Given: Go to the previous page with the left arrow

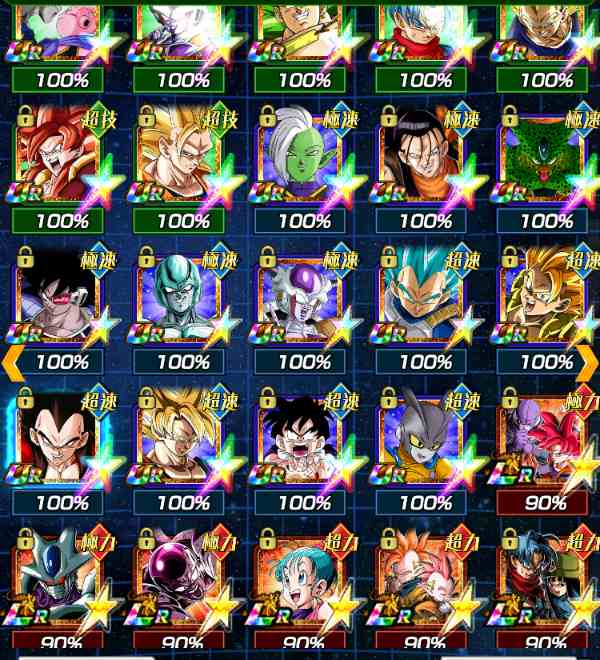Looking at the screenshot, I should click(x=12, y=358).
